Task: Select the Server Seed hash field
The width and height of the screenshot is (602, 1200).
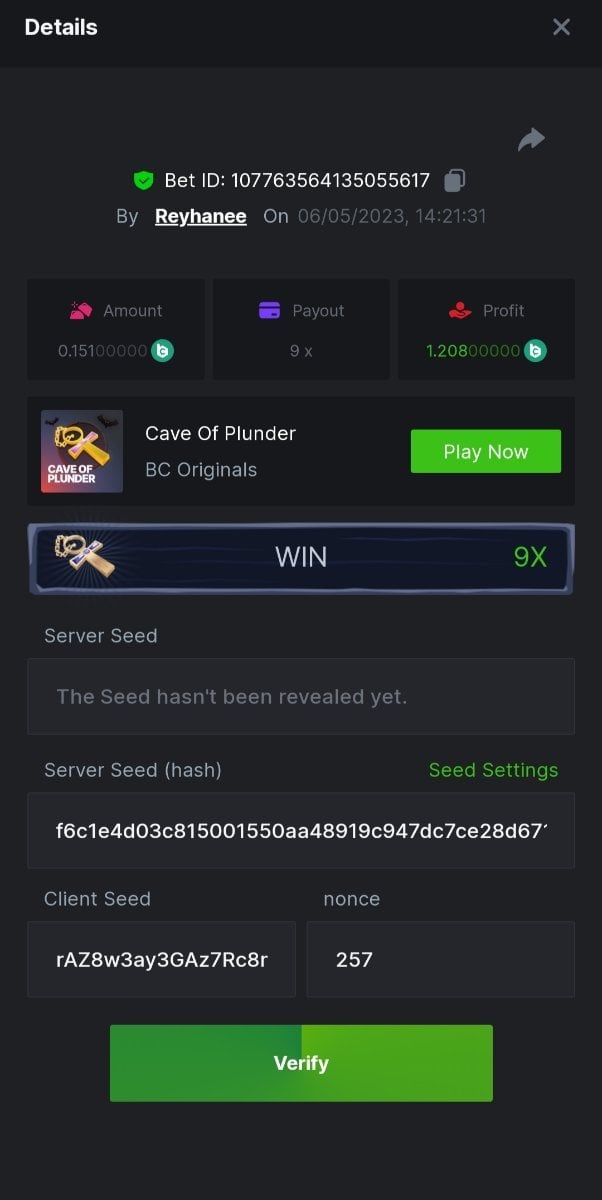Action: (301, 830)
